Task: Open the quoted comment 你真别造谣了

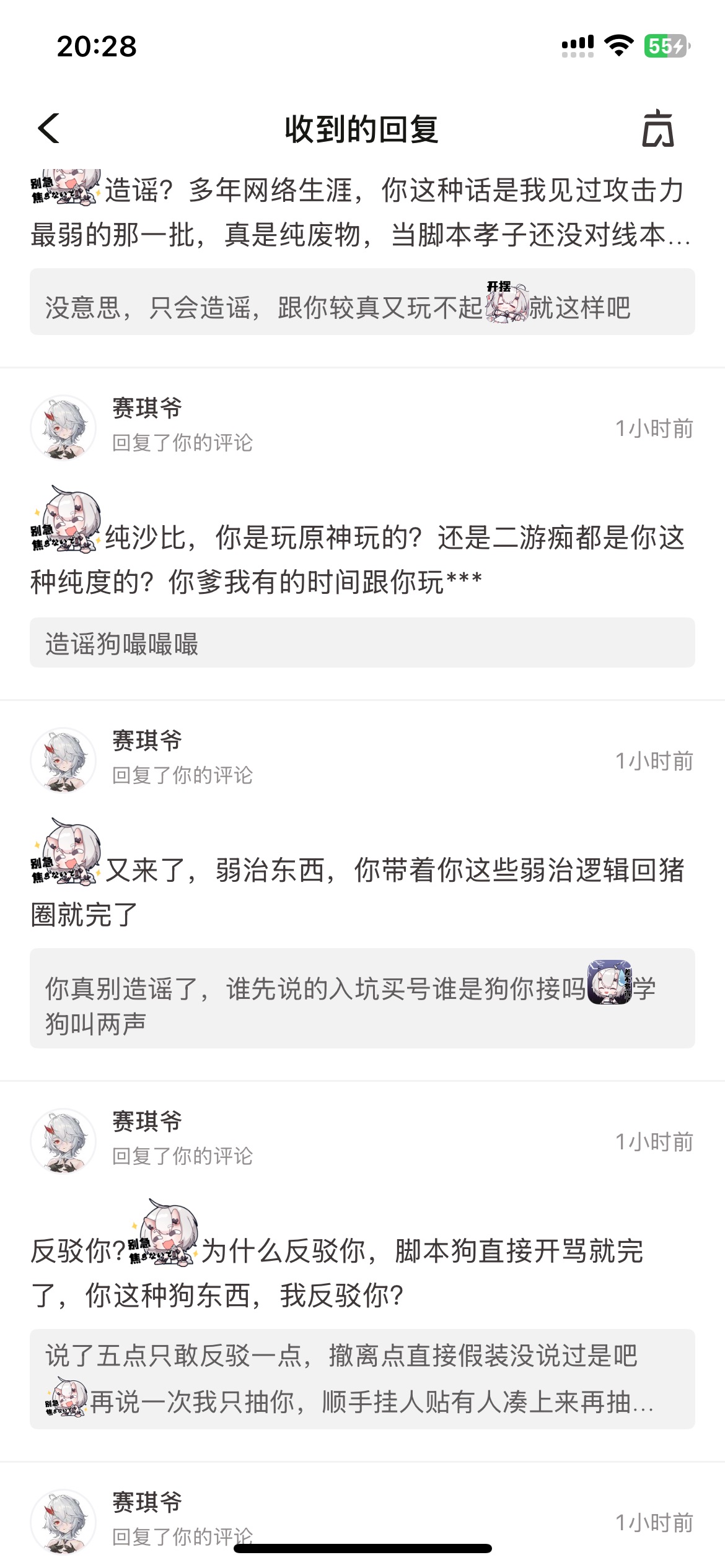Action: pyautogui.click(x=362, y=998)
